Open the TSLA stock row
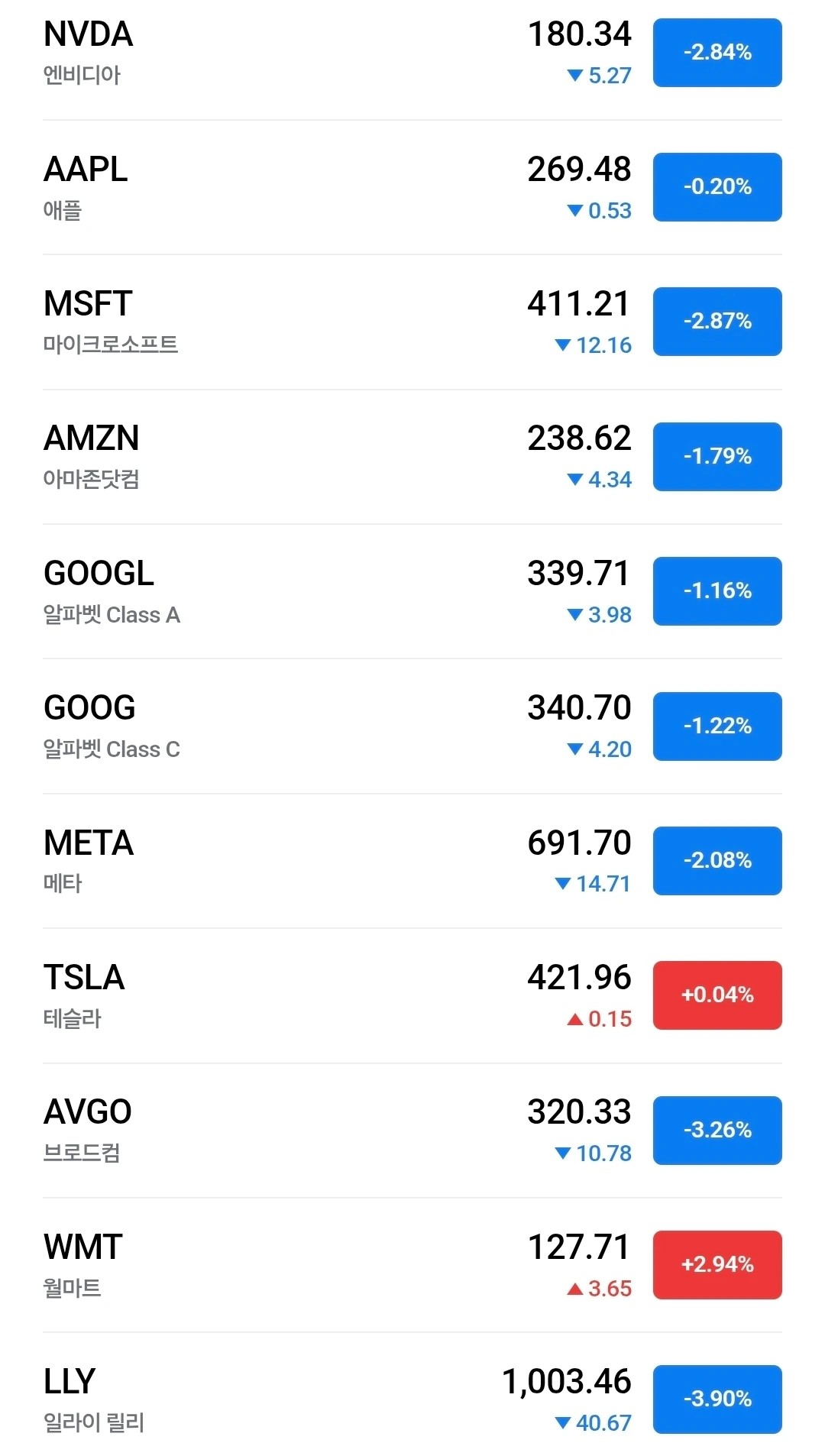This screenshot has width=825, height=1456. coord(306,995)
